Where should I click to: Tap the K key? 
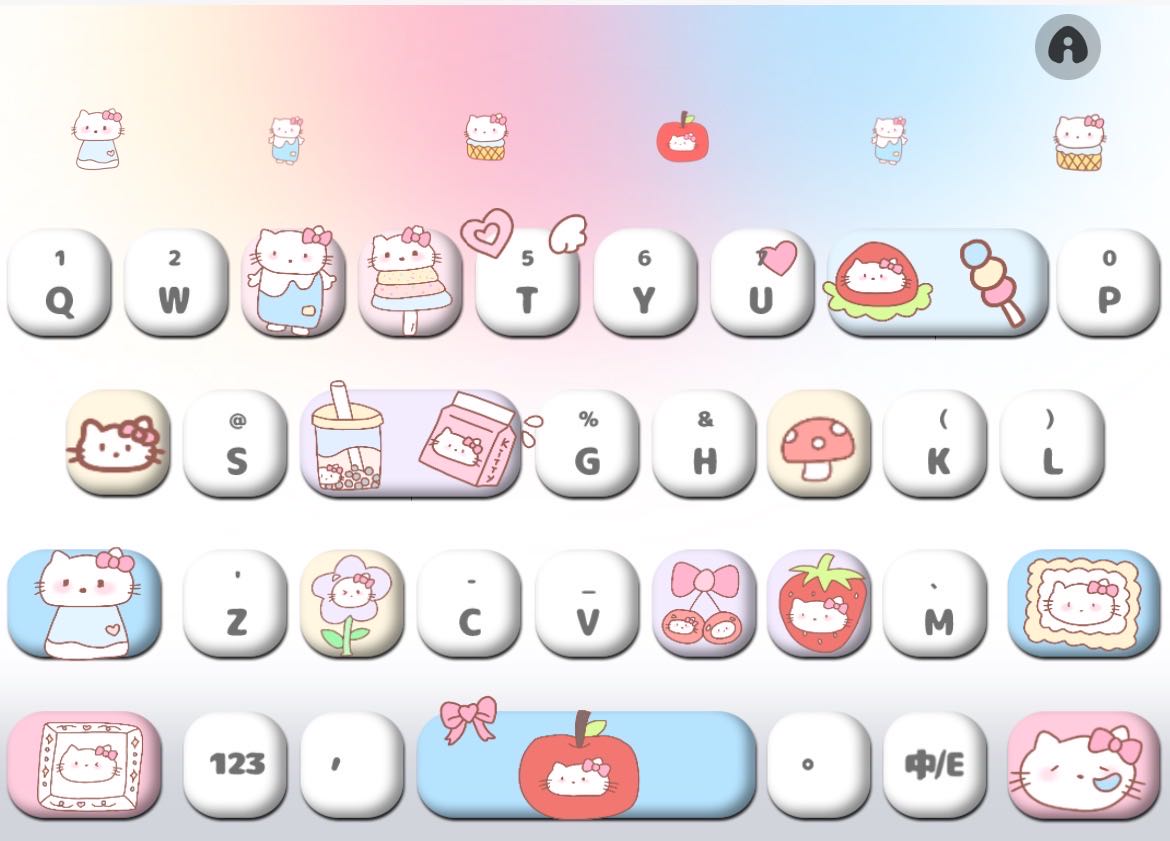tap(937, 444)
